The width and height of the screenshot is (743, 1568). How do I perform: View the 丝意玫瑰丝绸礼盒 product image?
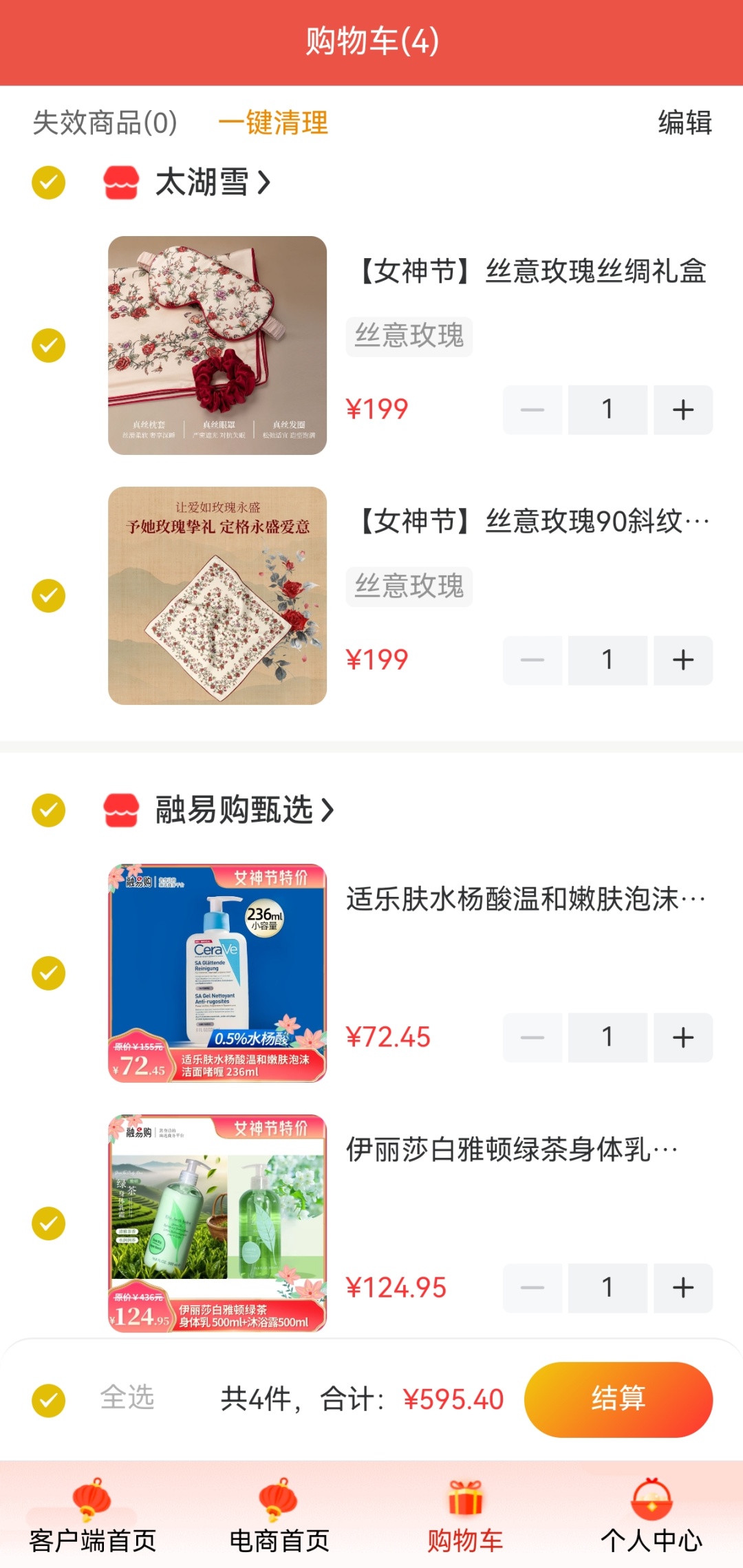(x=217, y=345)
